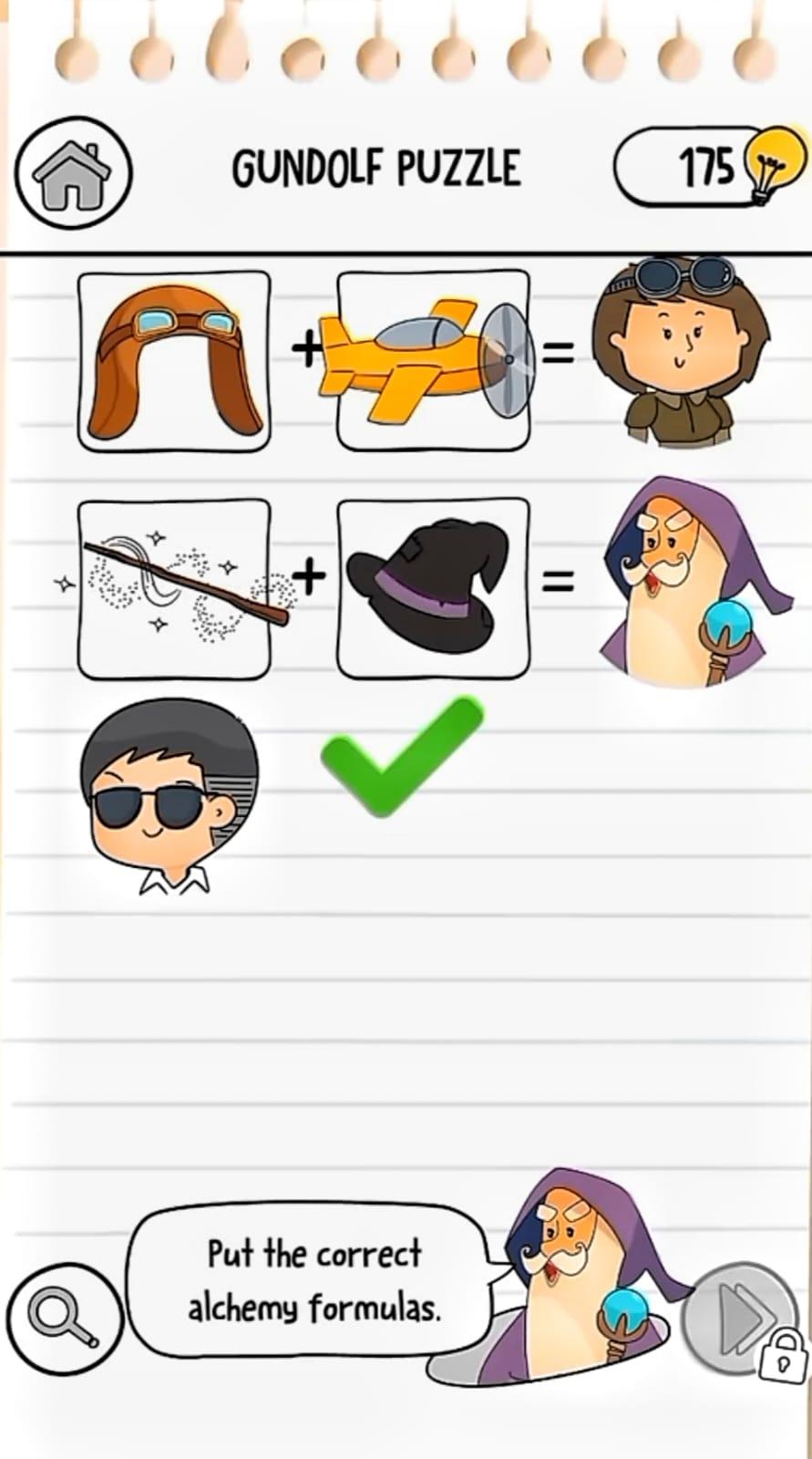
Task: Select the magic wand tile
Action: pos(174,589)
